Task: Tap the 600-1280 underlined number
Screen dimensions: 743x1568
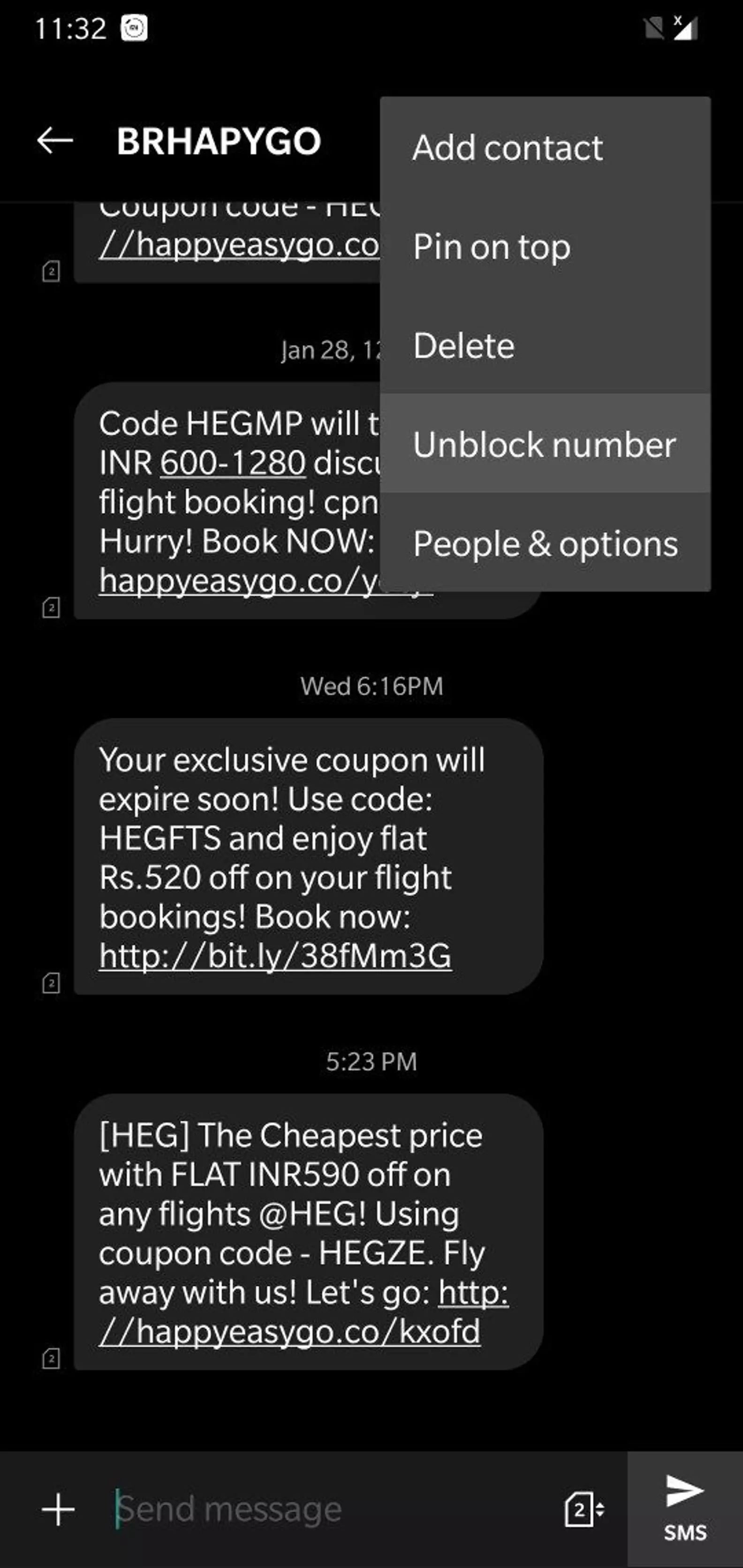Action: (x=233, y=463)
